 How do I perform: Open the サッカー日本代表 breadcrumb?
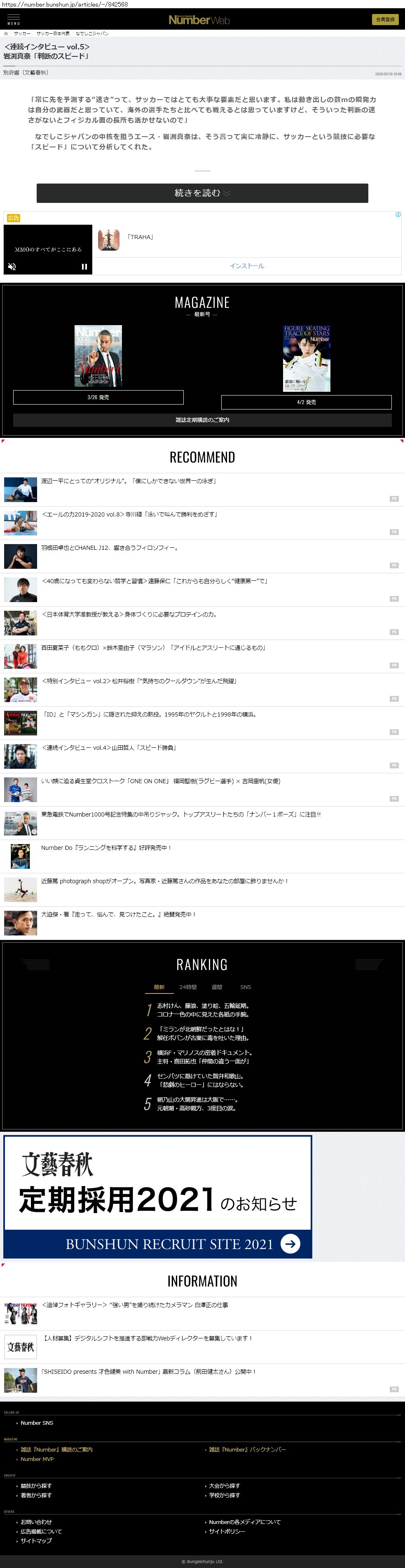pyautogui.click(x=53, y=33)
